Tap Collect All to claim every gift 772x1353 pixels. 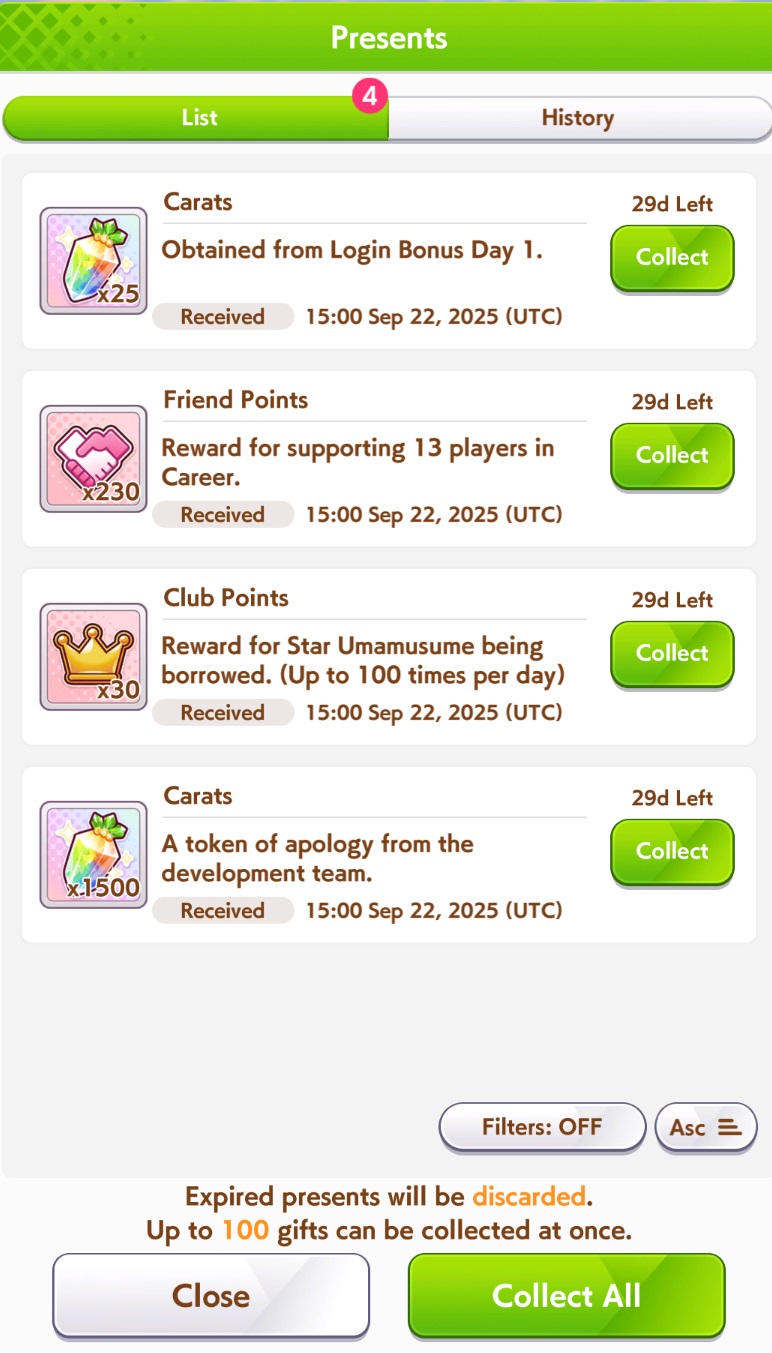tap(566, 1296)
